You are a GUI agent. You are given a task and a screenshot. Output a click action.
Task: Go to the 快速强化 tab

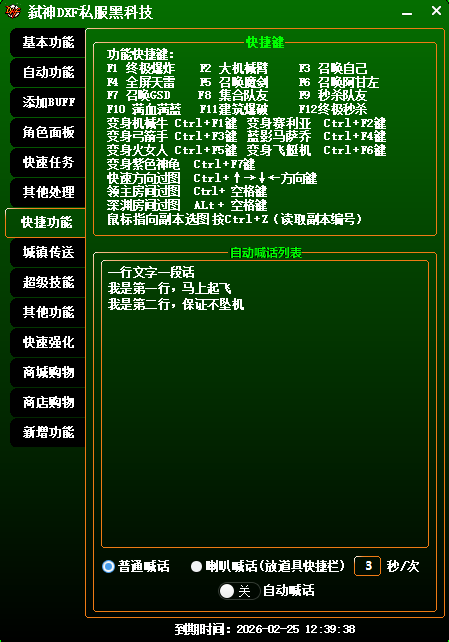(x=48, y=342)
